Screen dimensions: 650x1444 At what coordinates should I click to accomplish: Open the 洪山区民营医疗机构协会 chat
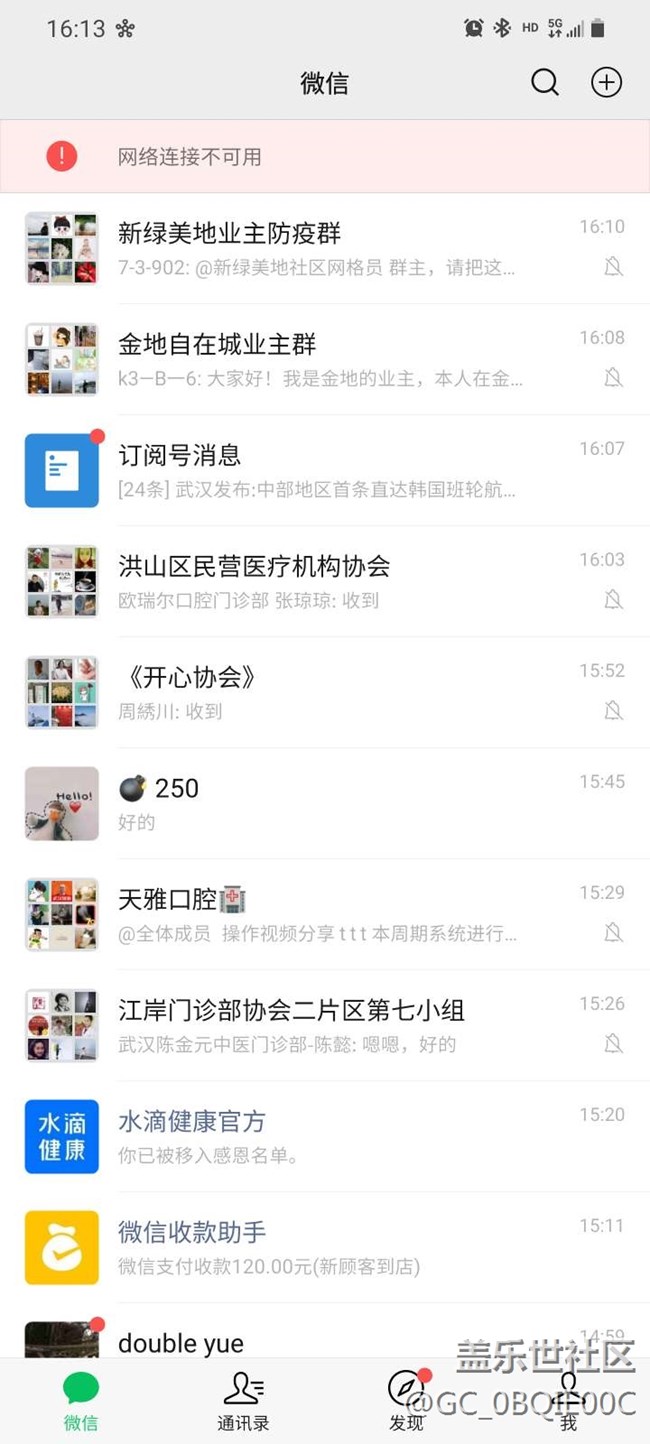coord(325,582)
